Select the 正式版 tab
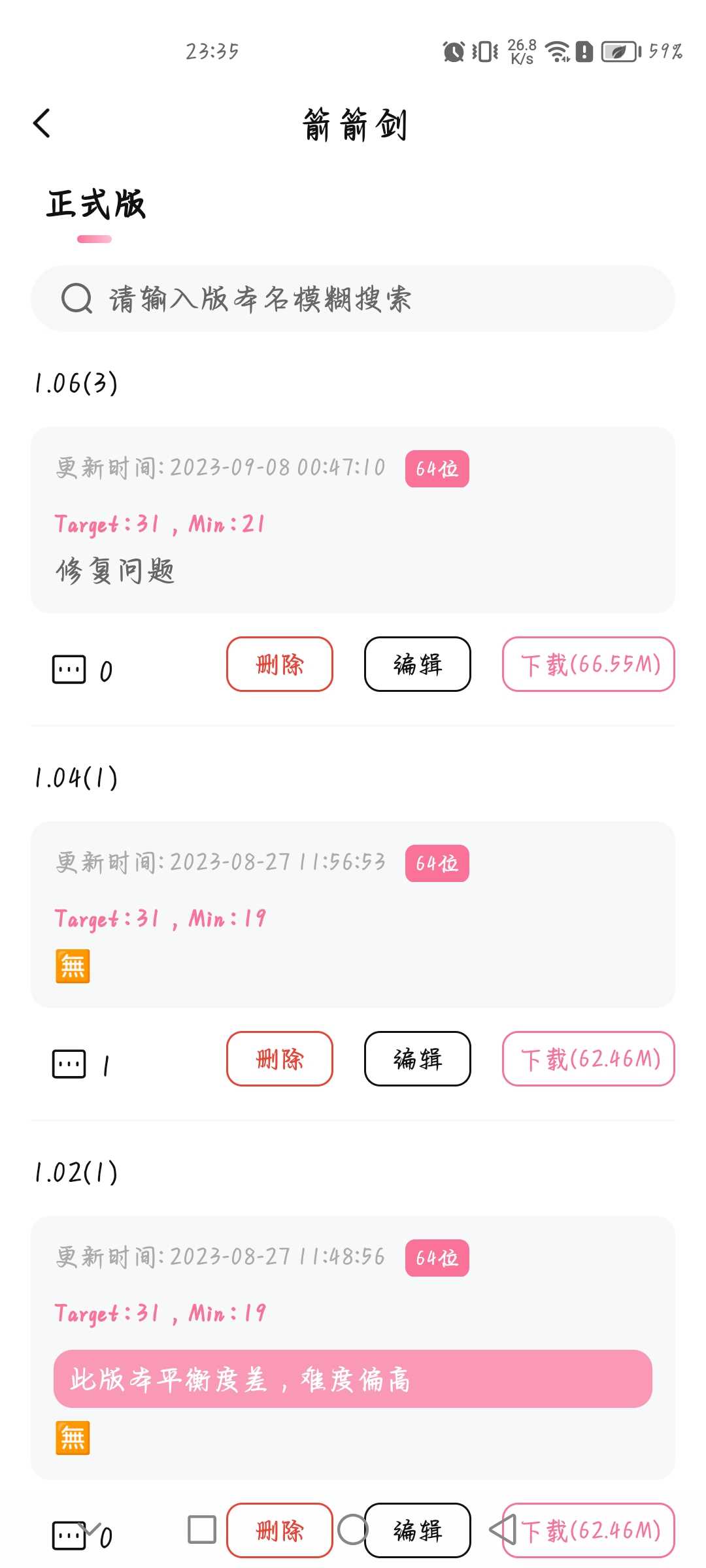Screen dimensions: 706x1568 [95, 204]
